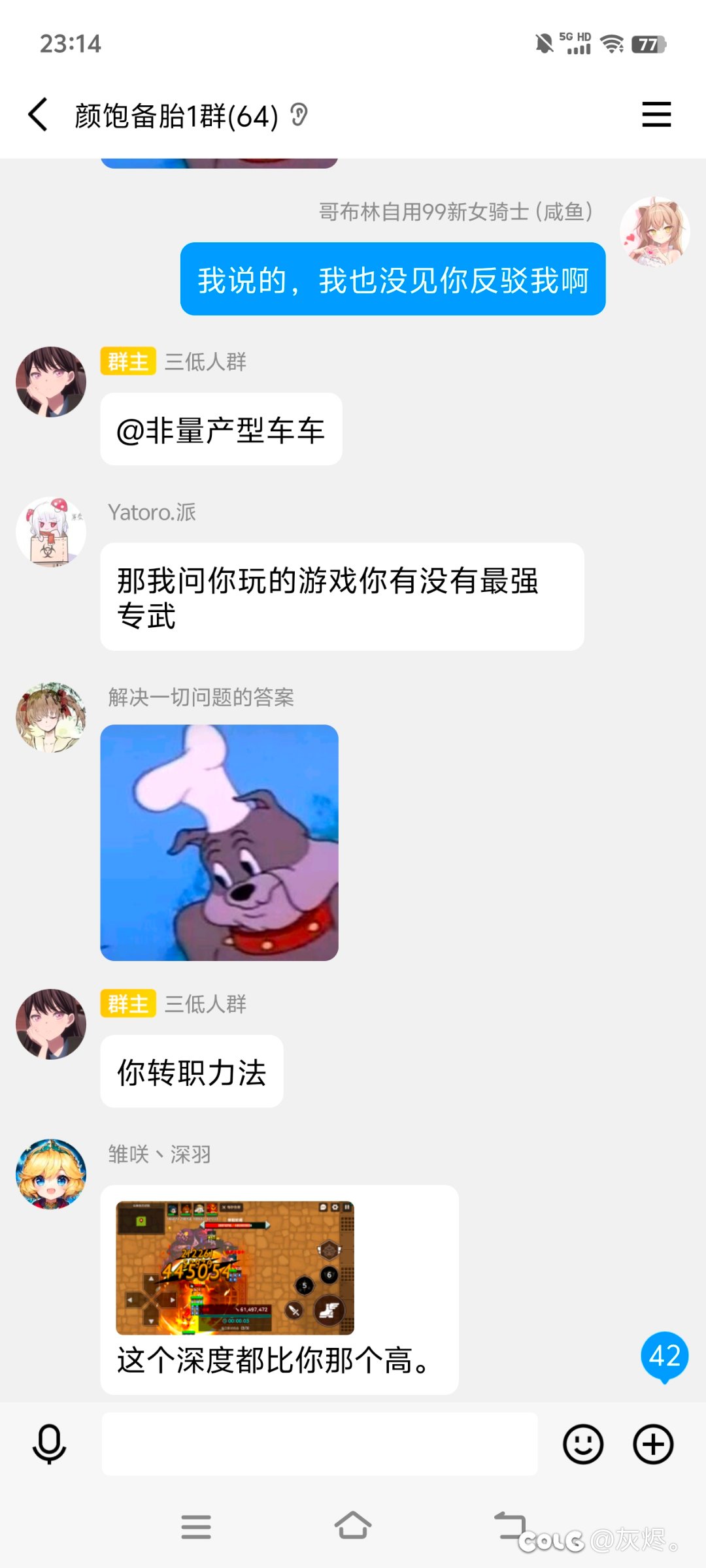Viewport: 706px width, 1568px height.
Task: Go to the system home screen
Action: coord(353,1526)
